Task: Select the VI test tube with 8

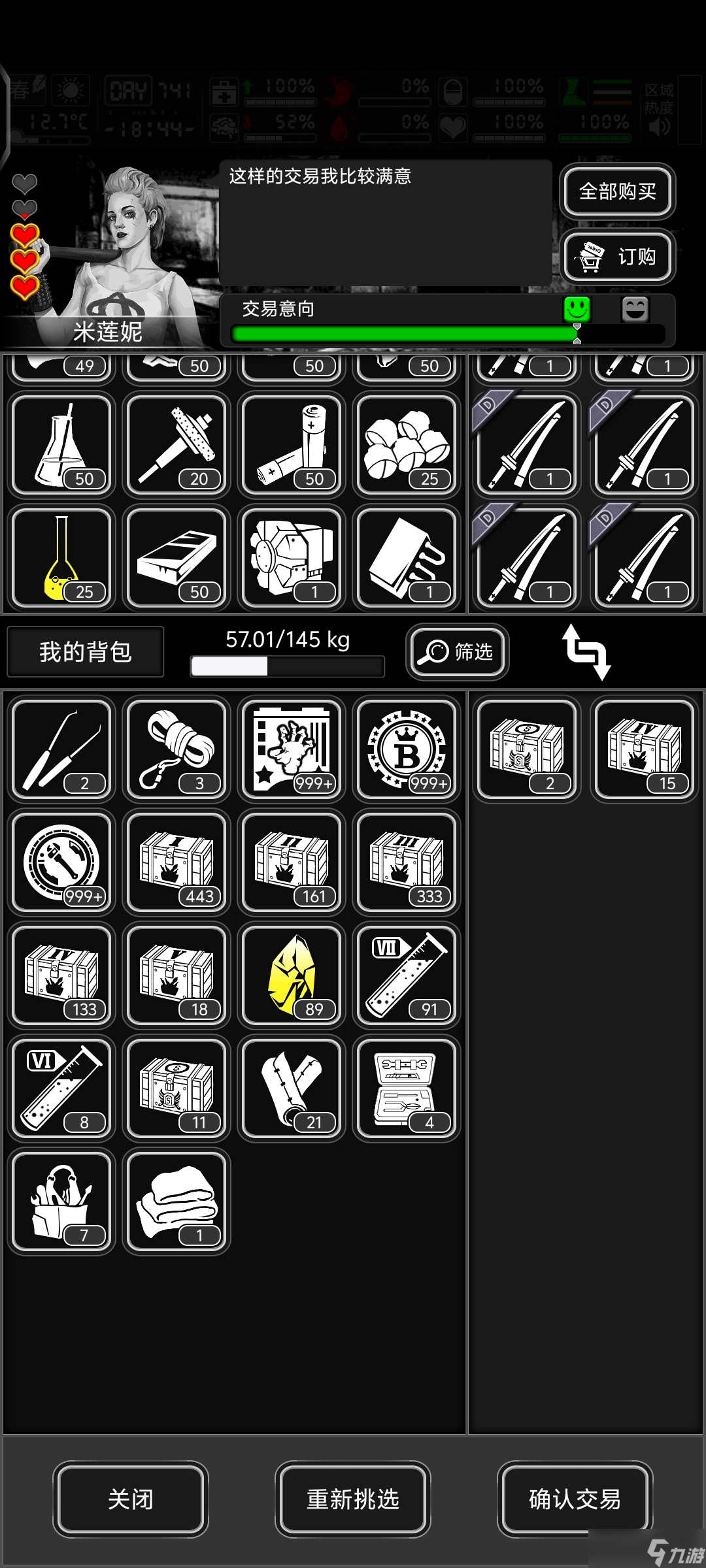Action: click(61, 1088)
